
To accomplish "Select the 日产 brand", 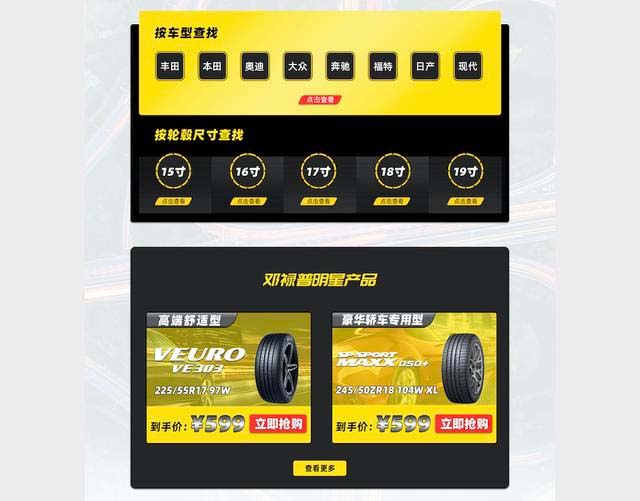I will 425,67.
